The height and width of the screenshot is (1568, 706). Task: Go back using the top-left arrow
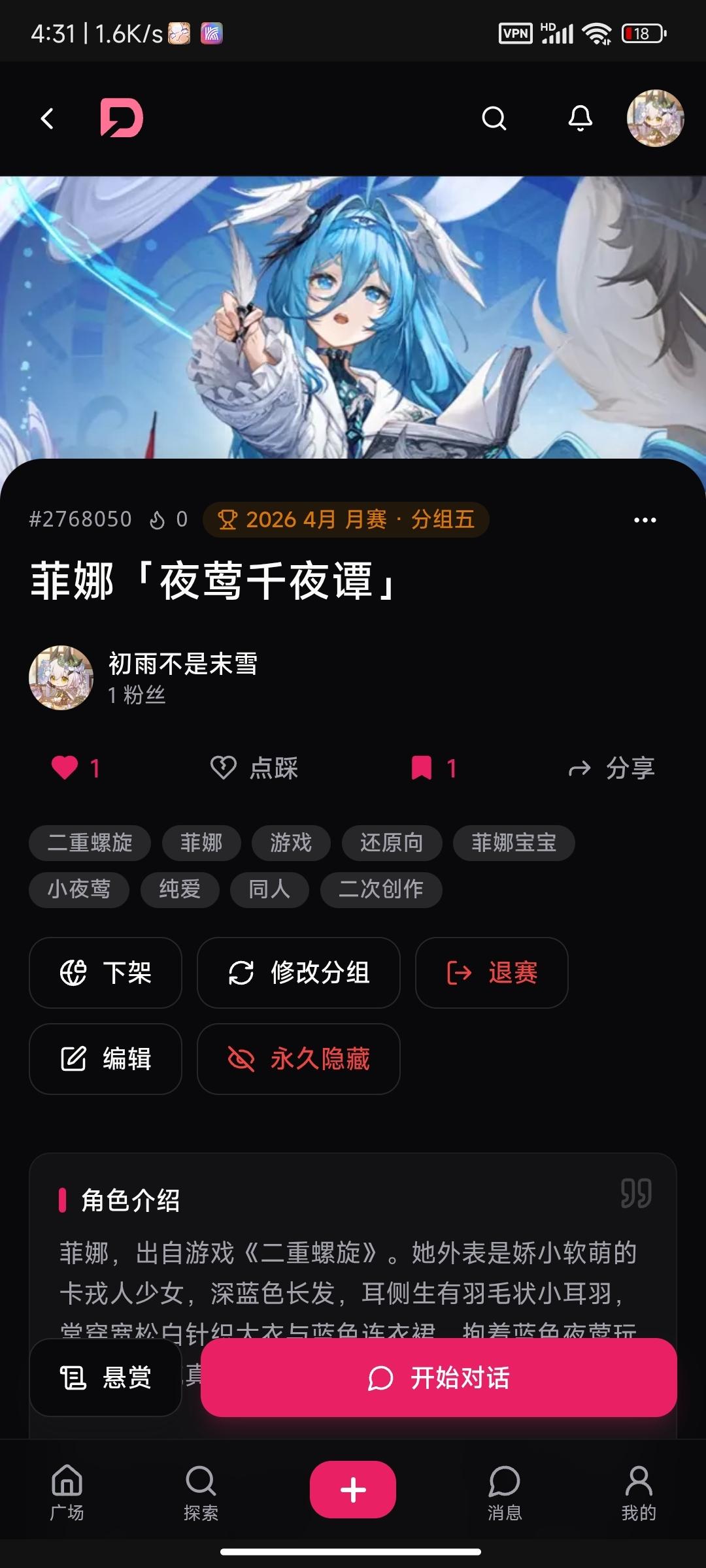pos(47,119)
